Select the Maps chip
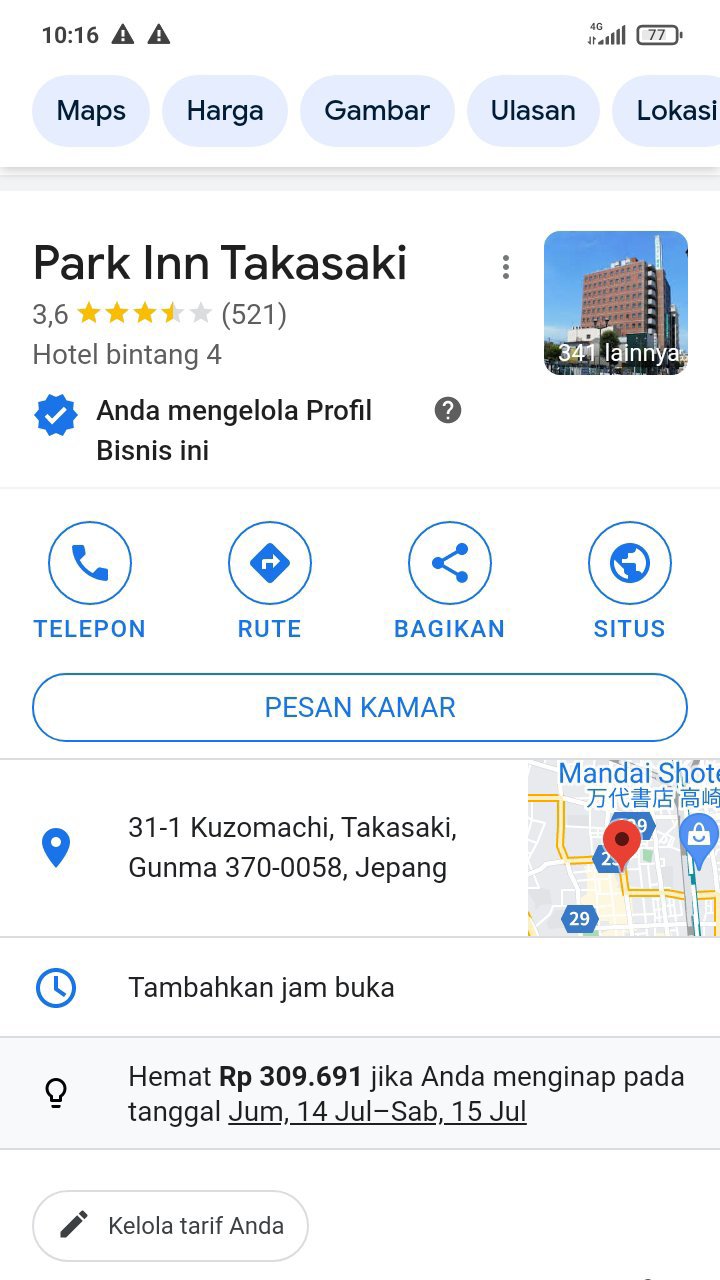 click(91, 110)
